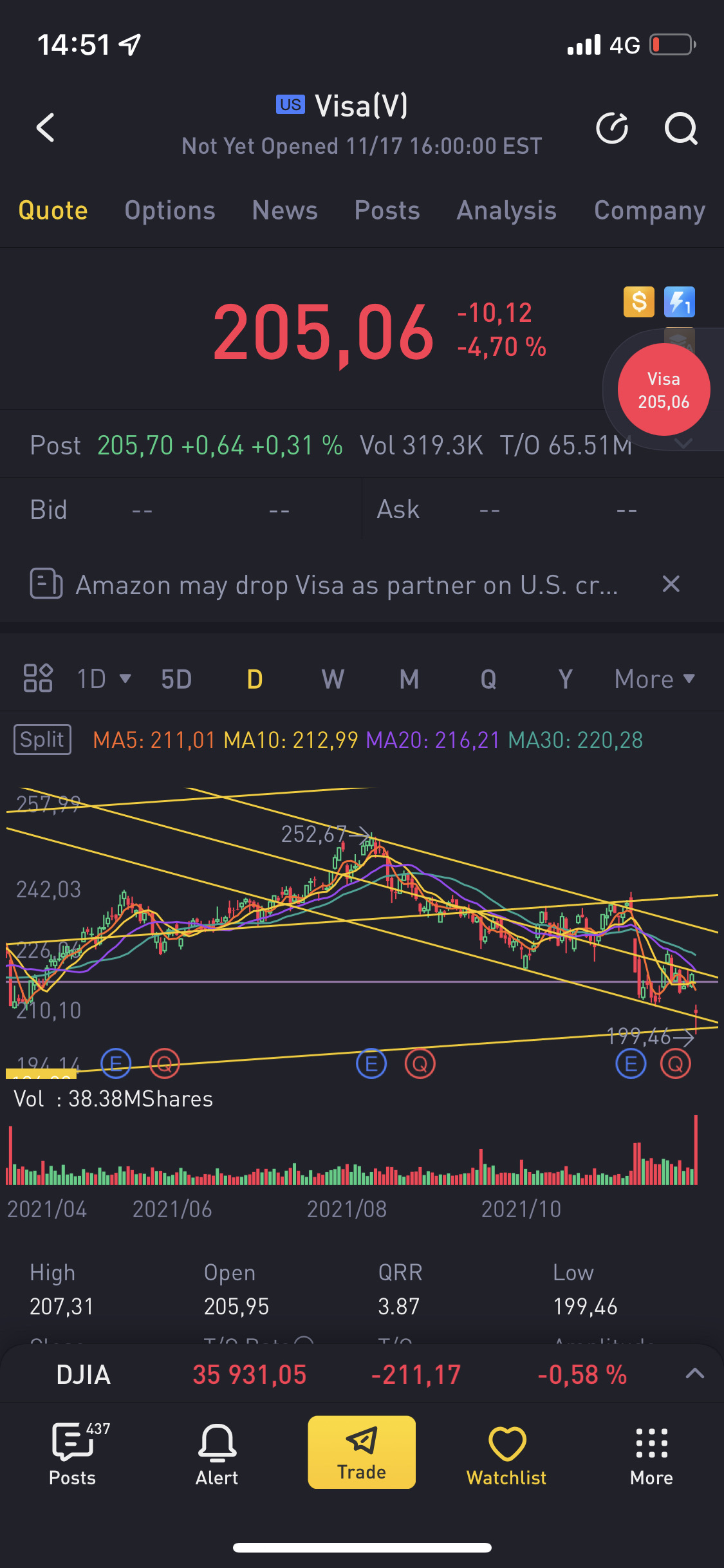Switch to the Analysis tab
724x1568 pixels.
click(506, 210)
